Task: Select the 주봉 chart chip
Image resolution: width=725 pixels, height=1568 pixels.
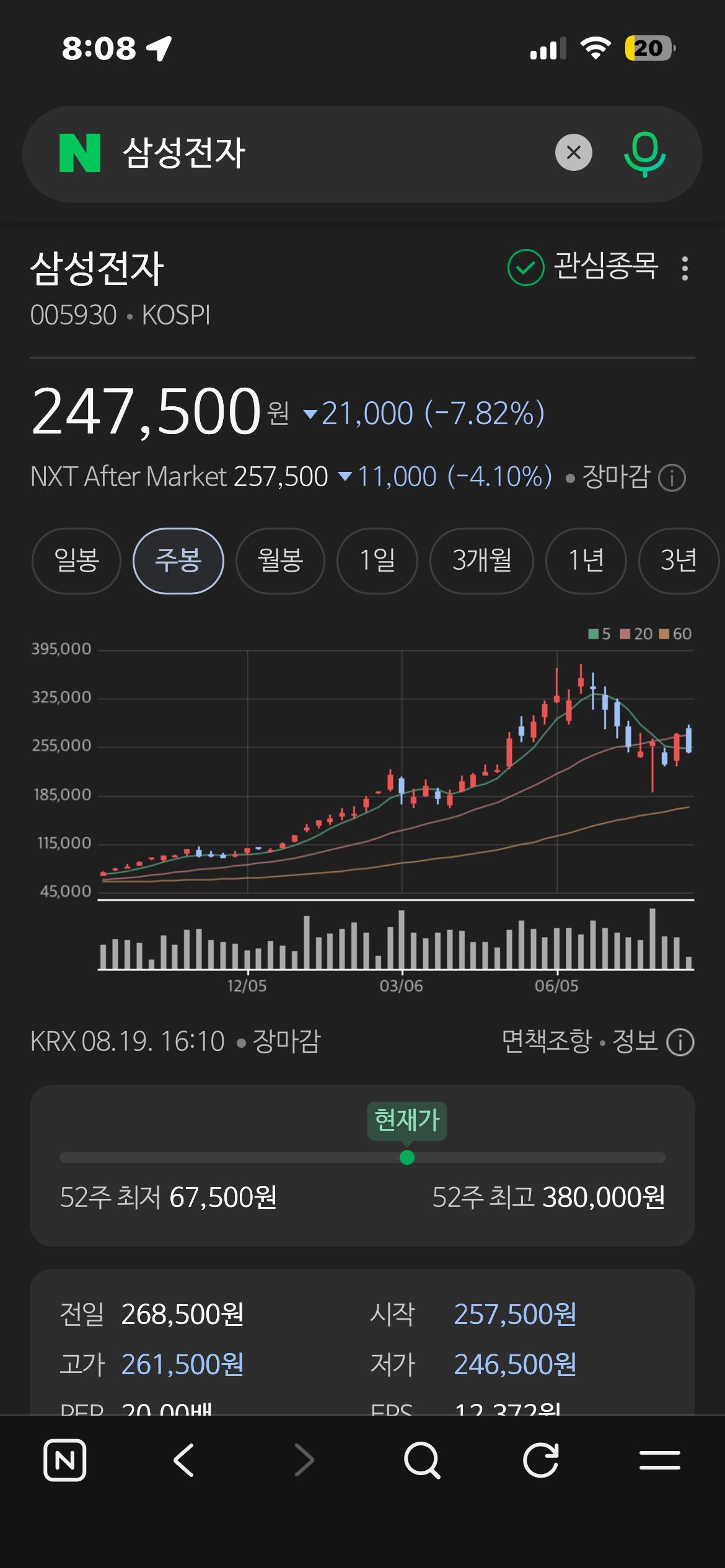Action: [178, 560]
